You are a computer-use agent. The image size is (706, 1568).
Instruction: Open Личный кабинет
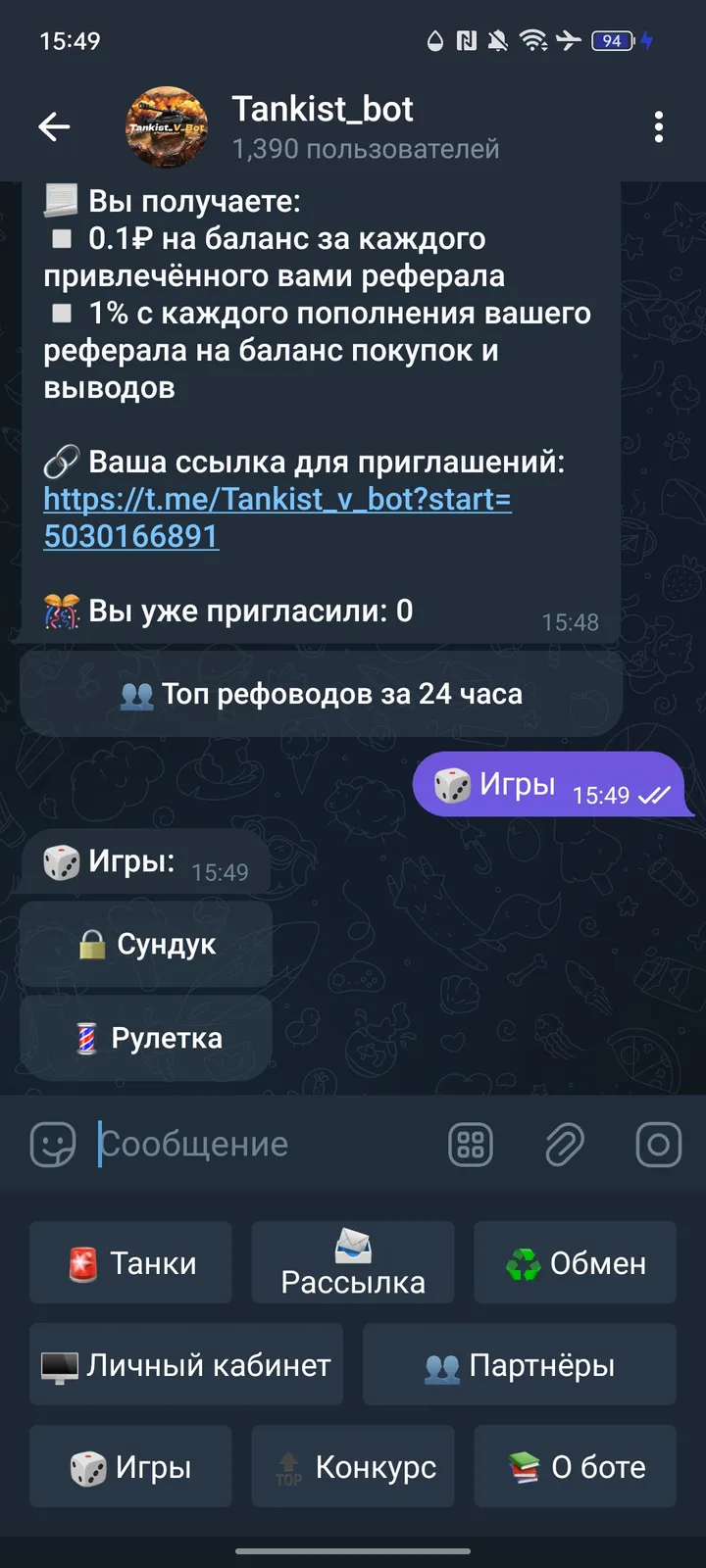(185, 1363)
